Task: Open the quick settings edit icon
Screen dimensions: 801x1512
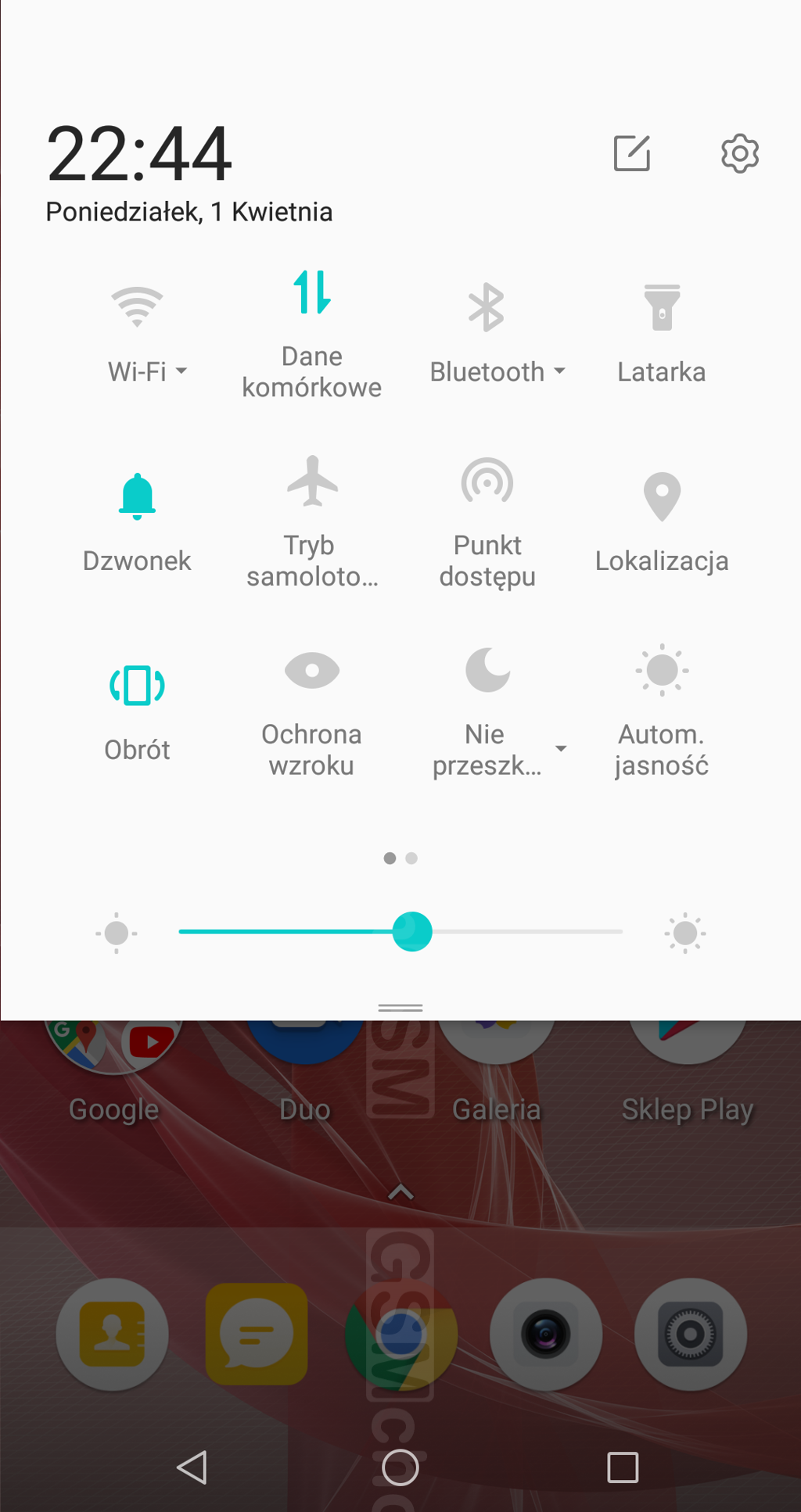Action: [x=632, y=153]
